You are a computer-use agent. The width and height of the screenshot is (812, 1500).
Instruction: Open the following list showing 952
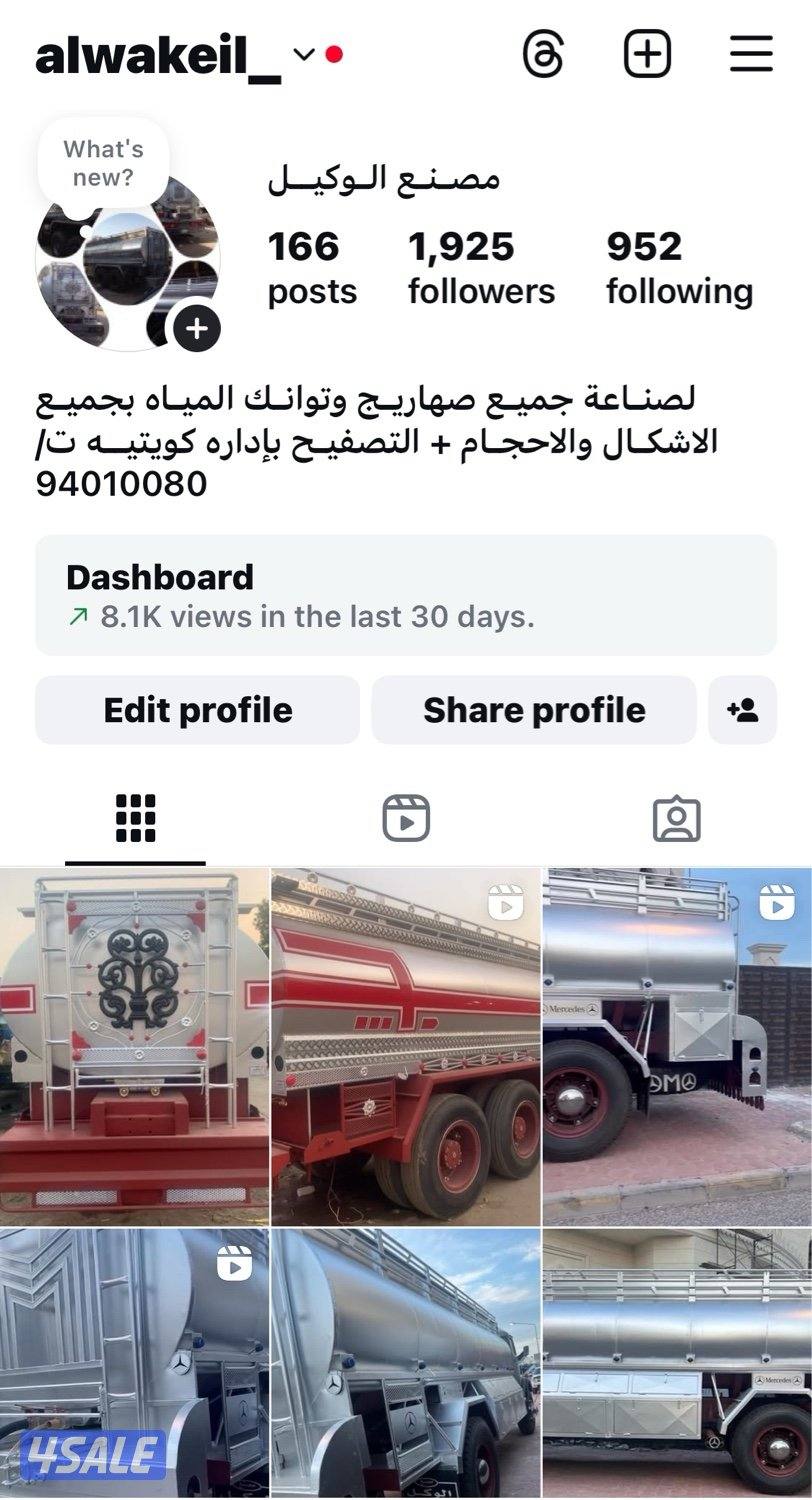click(678, 265)
